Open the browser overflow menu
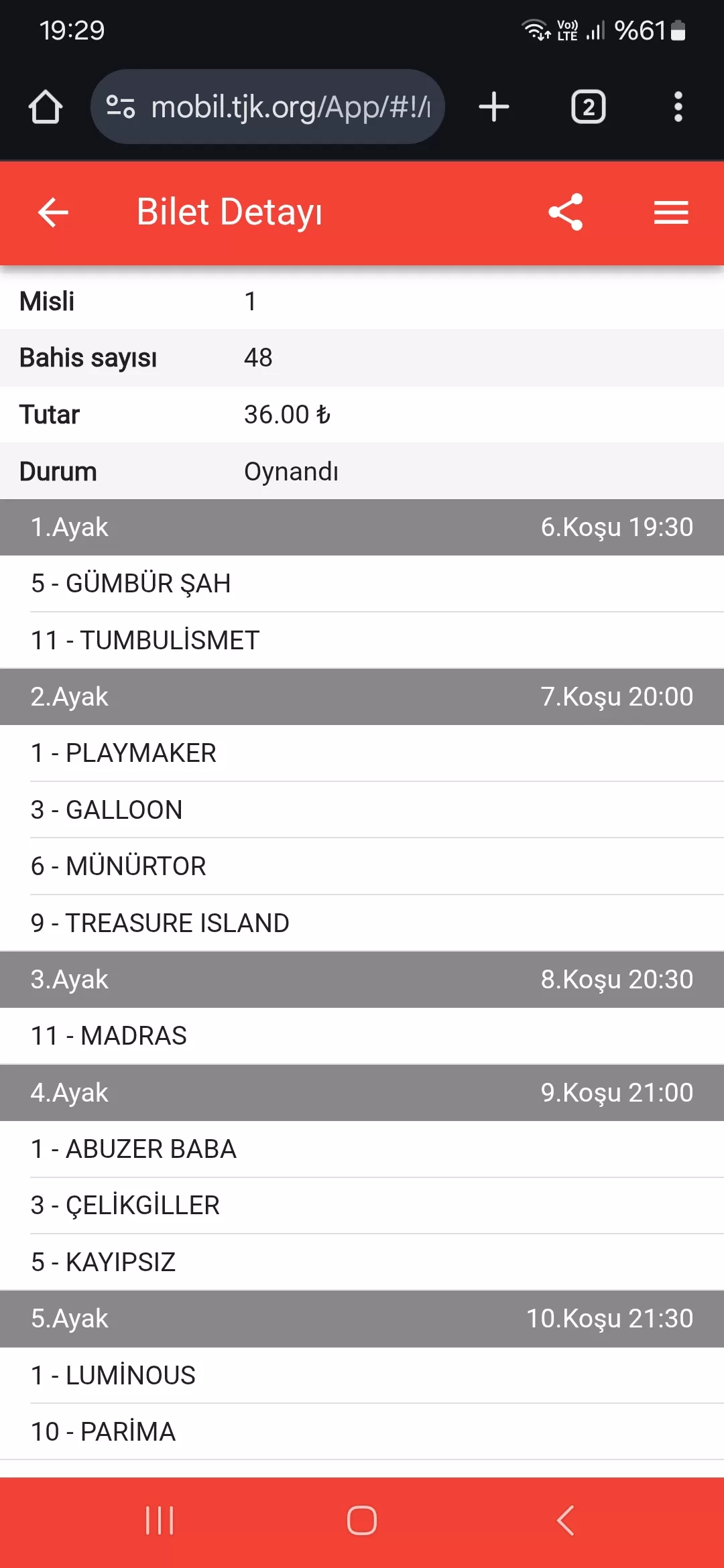The height and width of the screenshot is (1568, 724). [678, 107]
